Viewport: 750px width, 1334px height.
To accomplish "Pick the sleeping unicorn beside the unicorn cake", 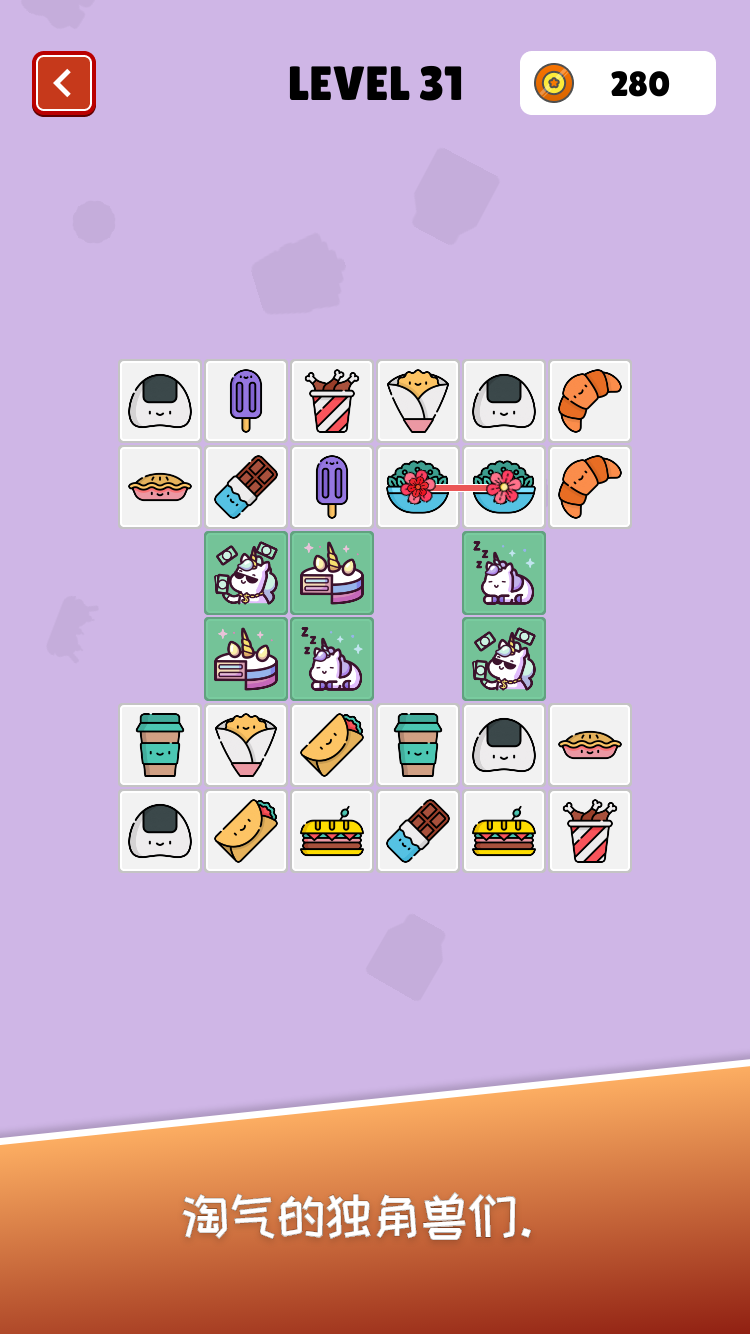I will click(x=332, y=659).
